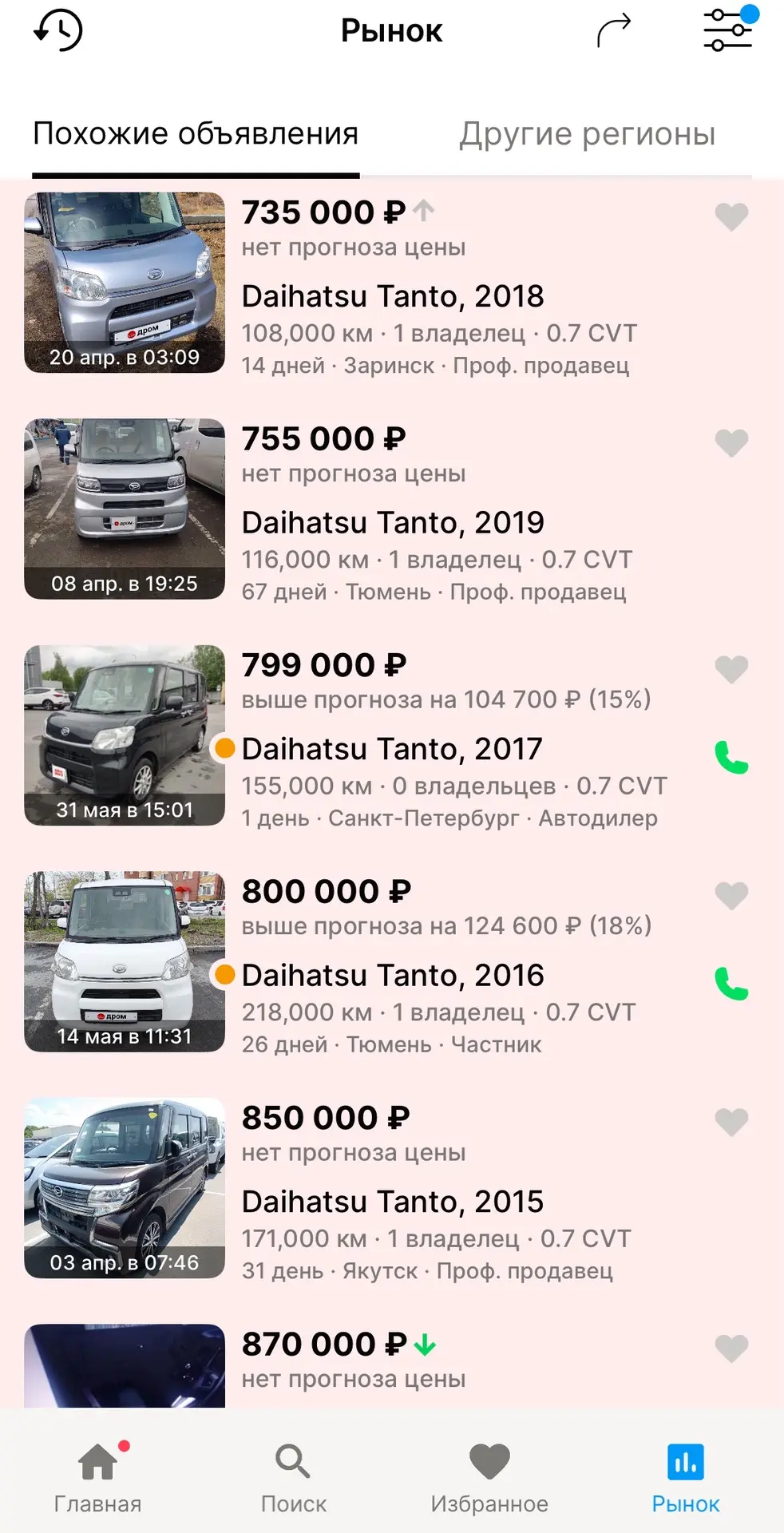Switch to the Избранное tab
The image size is (784, 1533).
pyautogui.click(x=489, y=1478)
